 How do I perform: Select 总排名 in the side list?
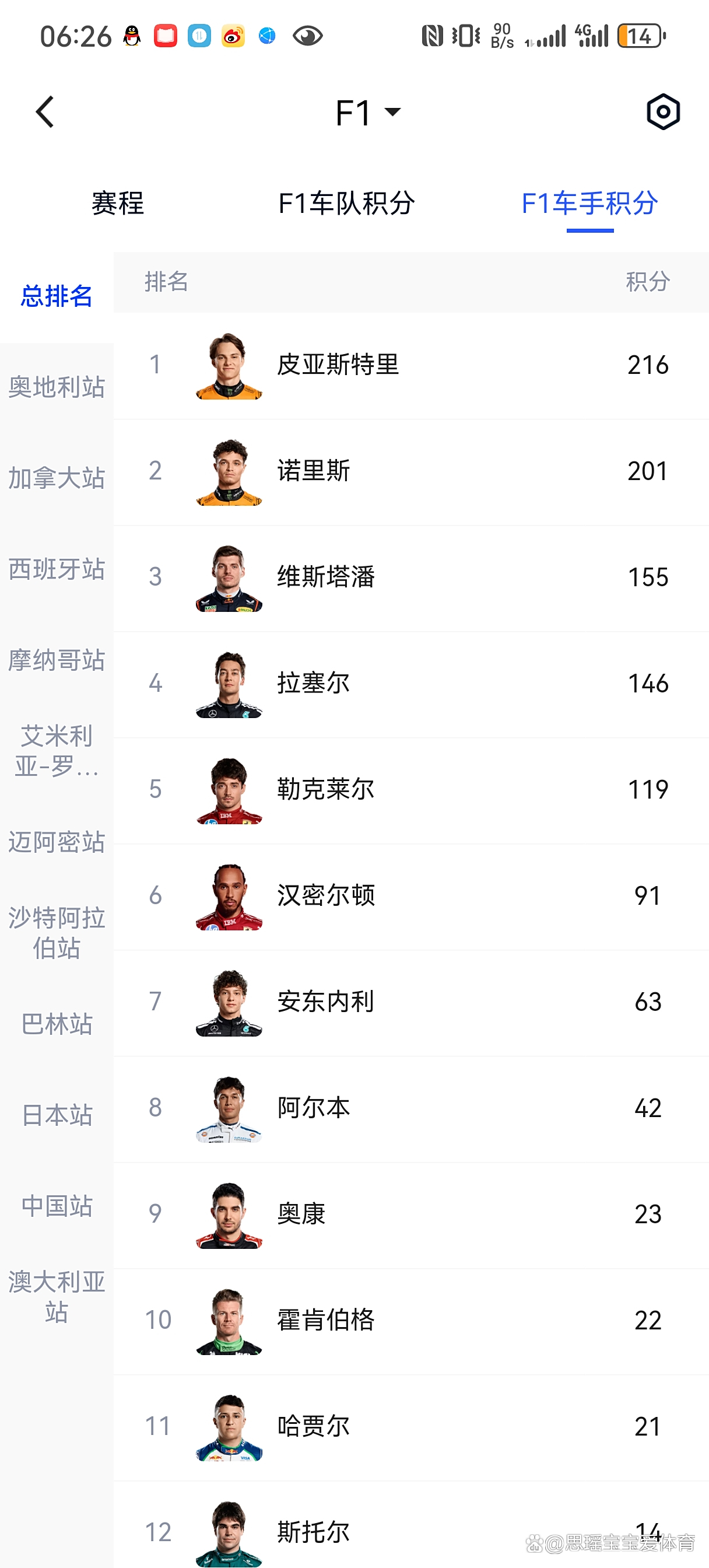57,296
